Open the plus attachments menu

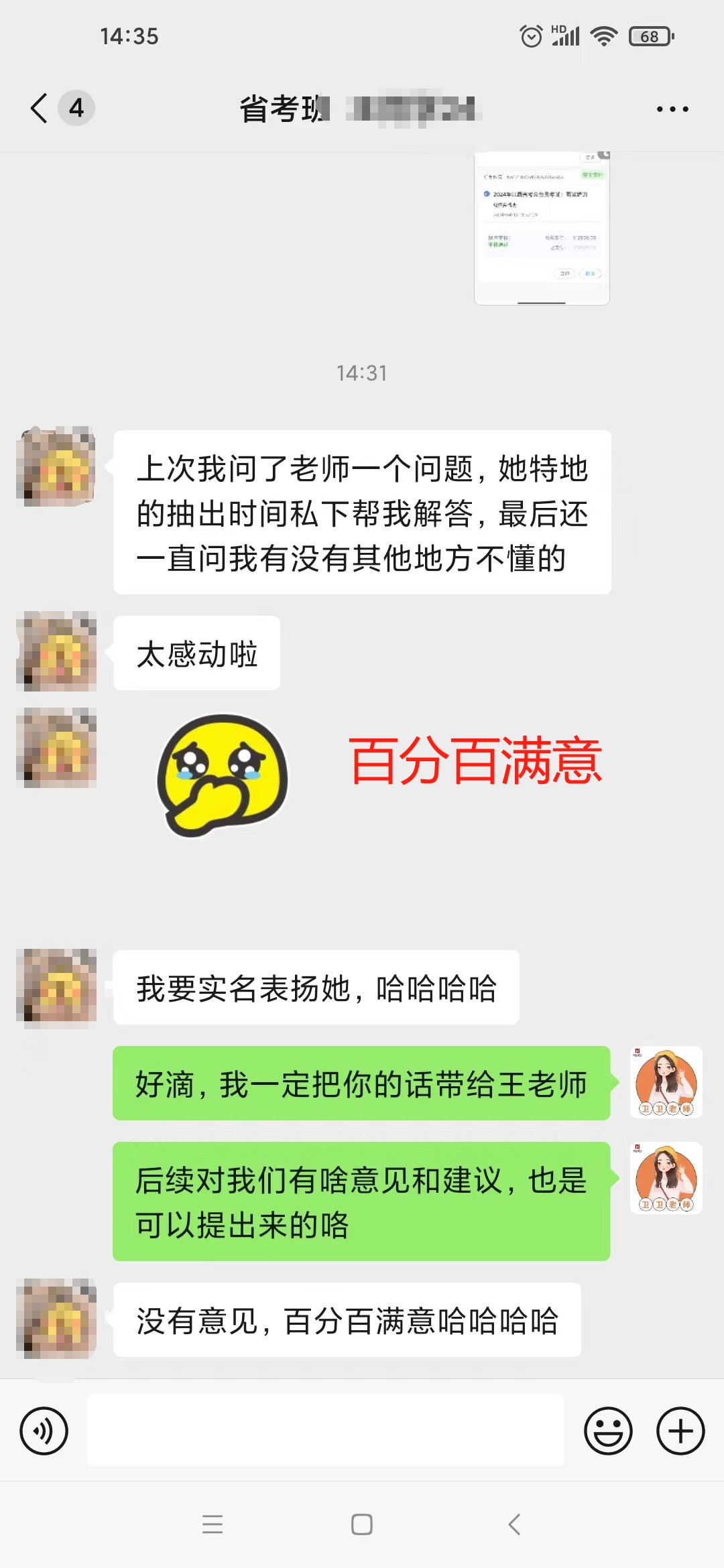[680, 1431]
